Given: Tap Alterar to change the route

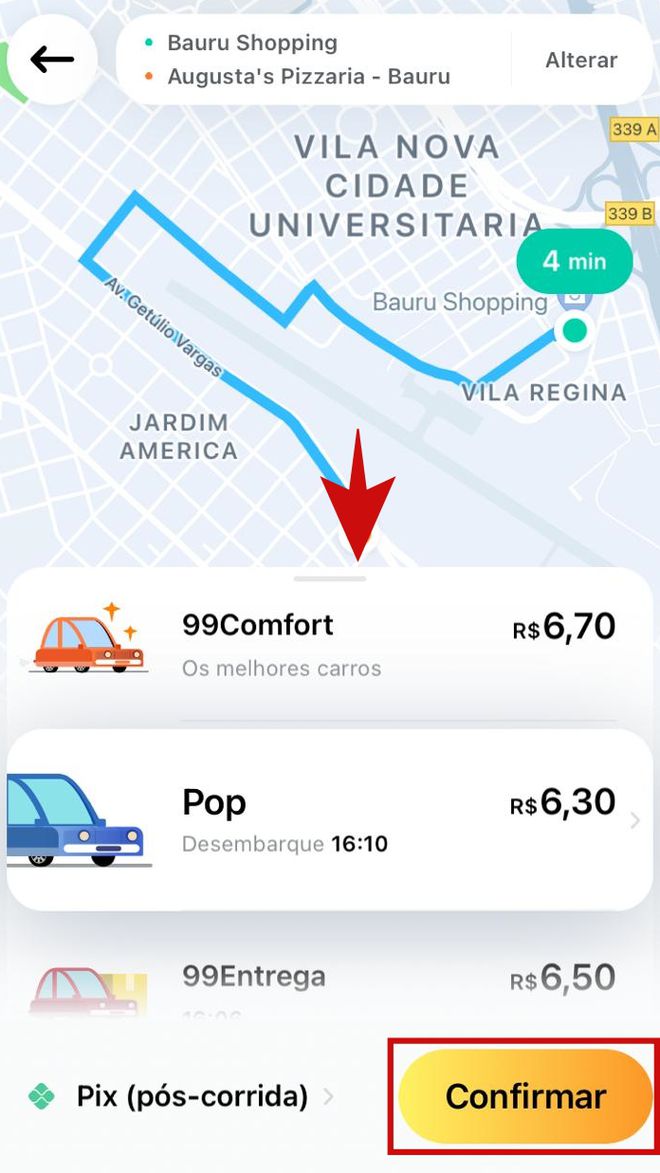Looking at the screenshot, I should click(x=581, y=61).
